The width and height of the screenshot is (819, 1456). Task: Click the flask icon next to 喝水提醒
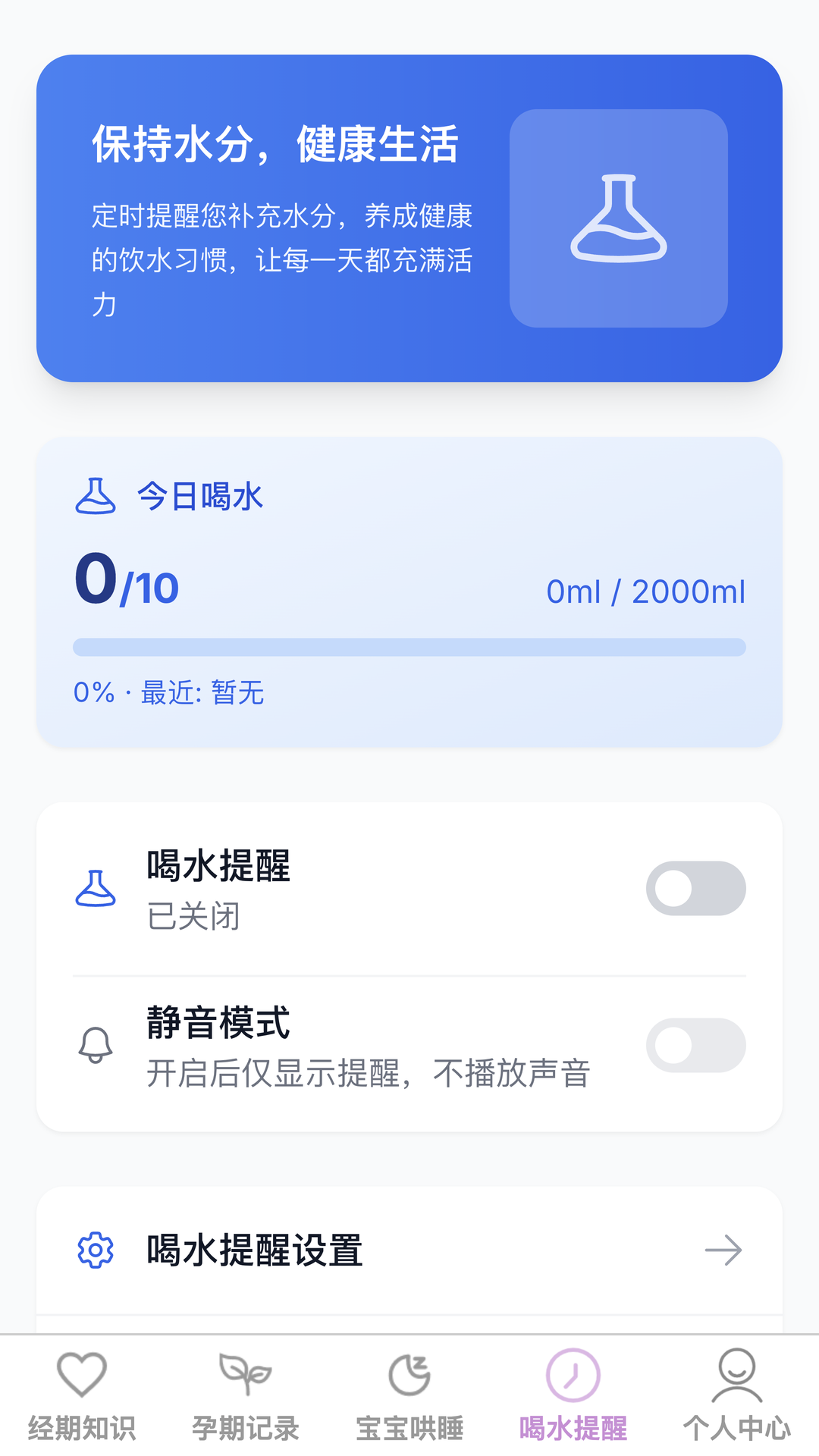click(x=96, y=888)
